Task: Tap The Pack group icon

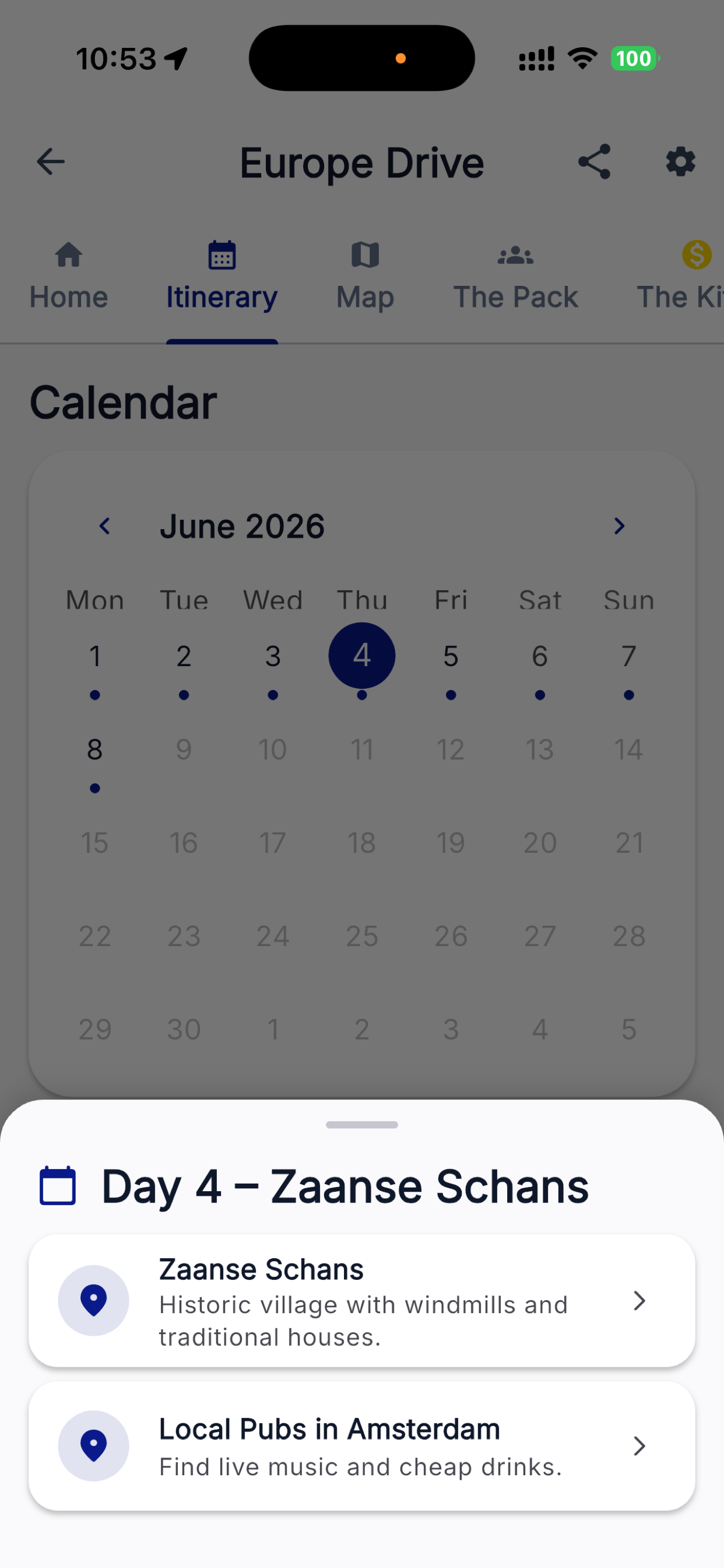Action: coord(515,256)
